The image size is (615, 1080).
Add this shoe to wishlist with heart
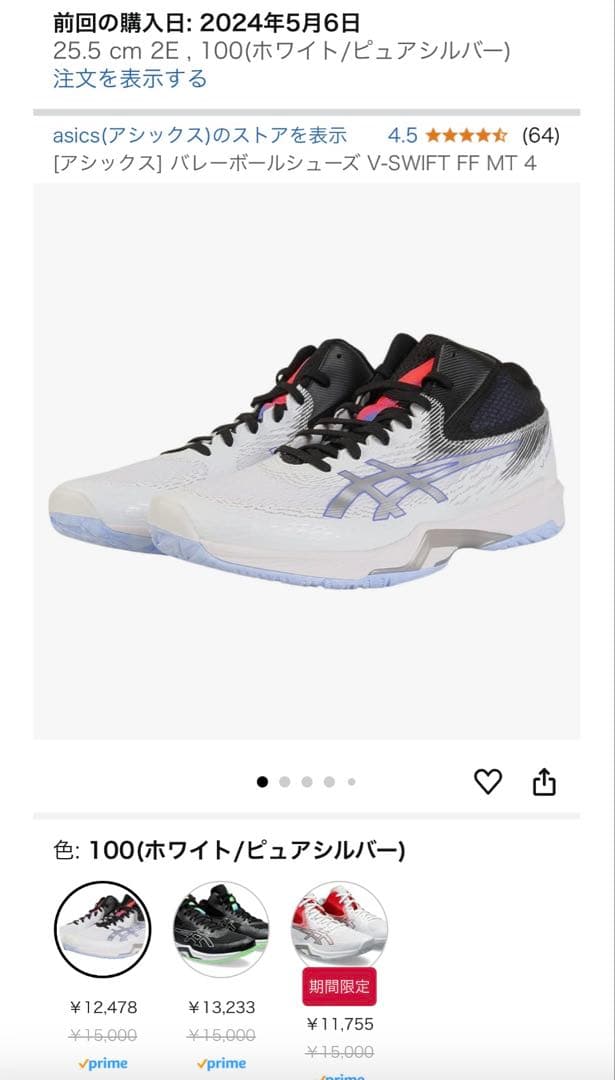pyautogui.click(x=487, y=781)
